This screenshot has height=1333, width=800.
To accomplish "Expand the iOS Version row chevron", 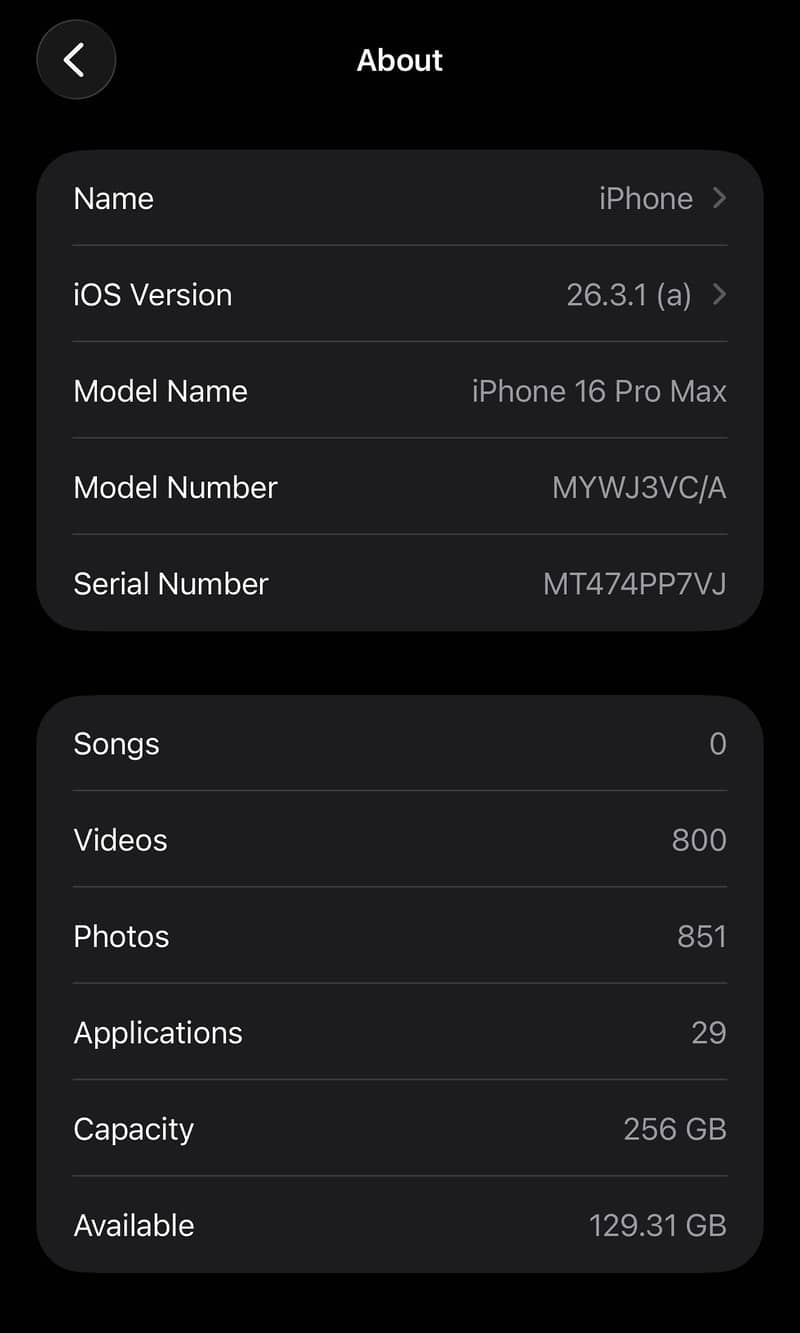I will [x=719, y=295].
